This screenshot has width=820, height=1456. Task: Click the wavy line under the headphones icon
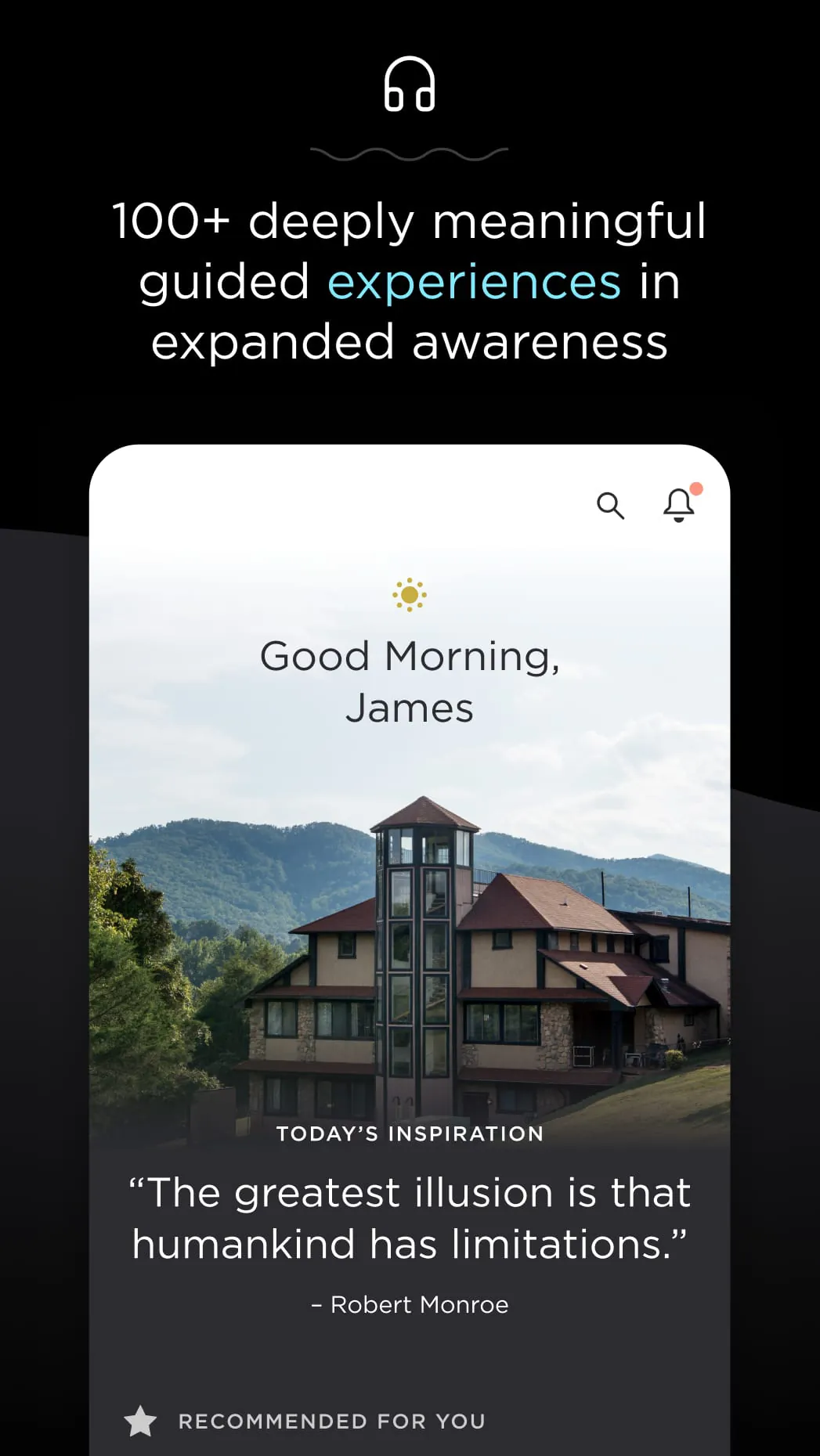[x=410, y=153]
